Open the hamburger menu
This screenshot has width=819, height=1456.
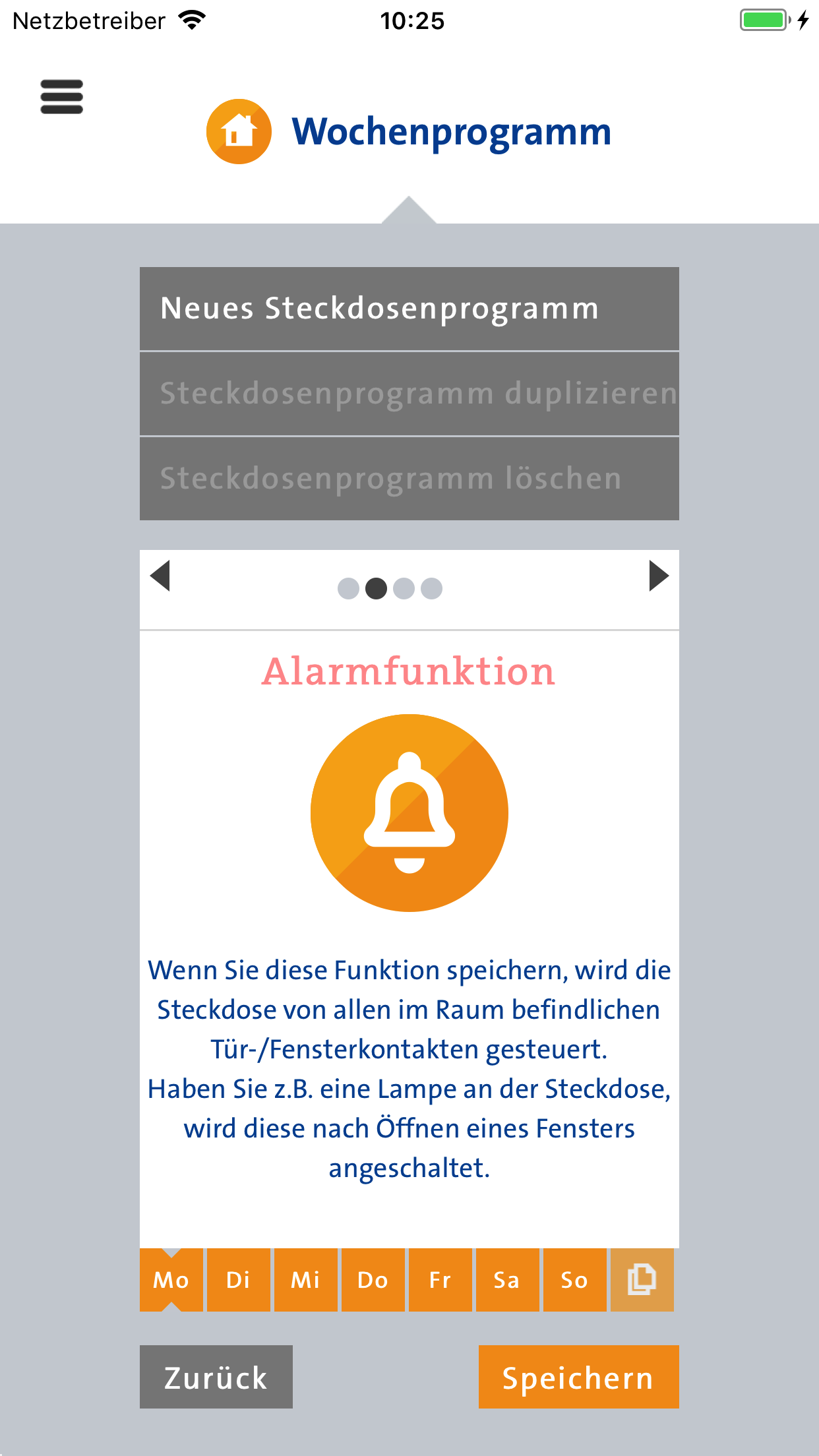click(x=62, y=97)
